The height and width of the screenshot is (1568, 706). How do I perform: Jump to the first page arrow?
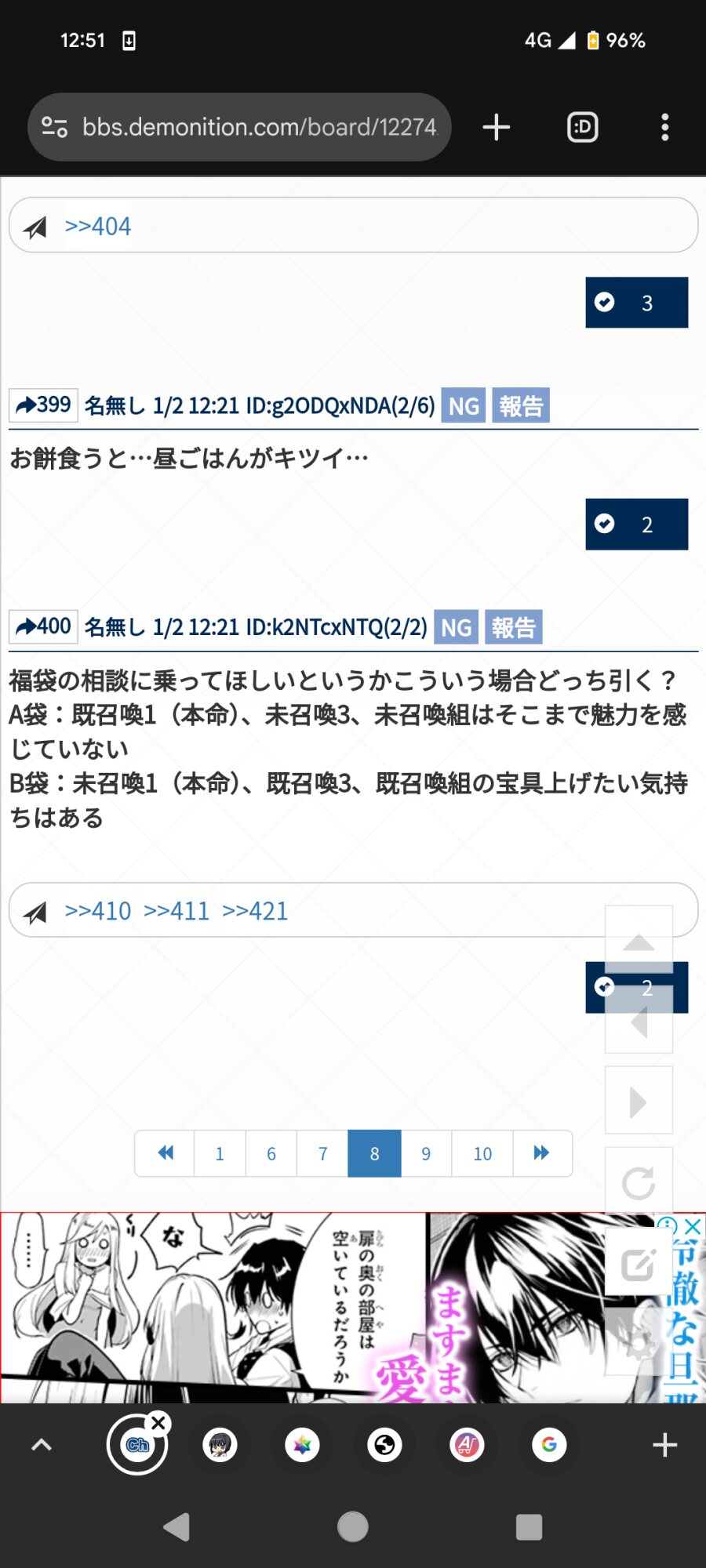(165, 1153)
